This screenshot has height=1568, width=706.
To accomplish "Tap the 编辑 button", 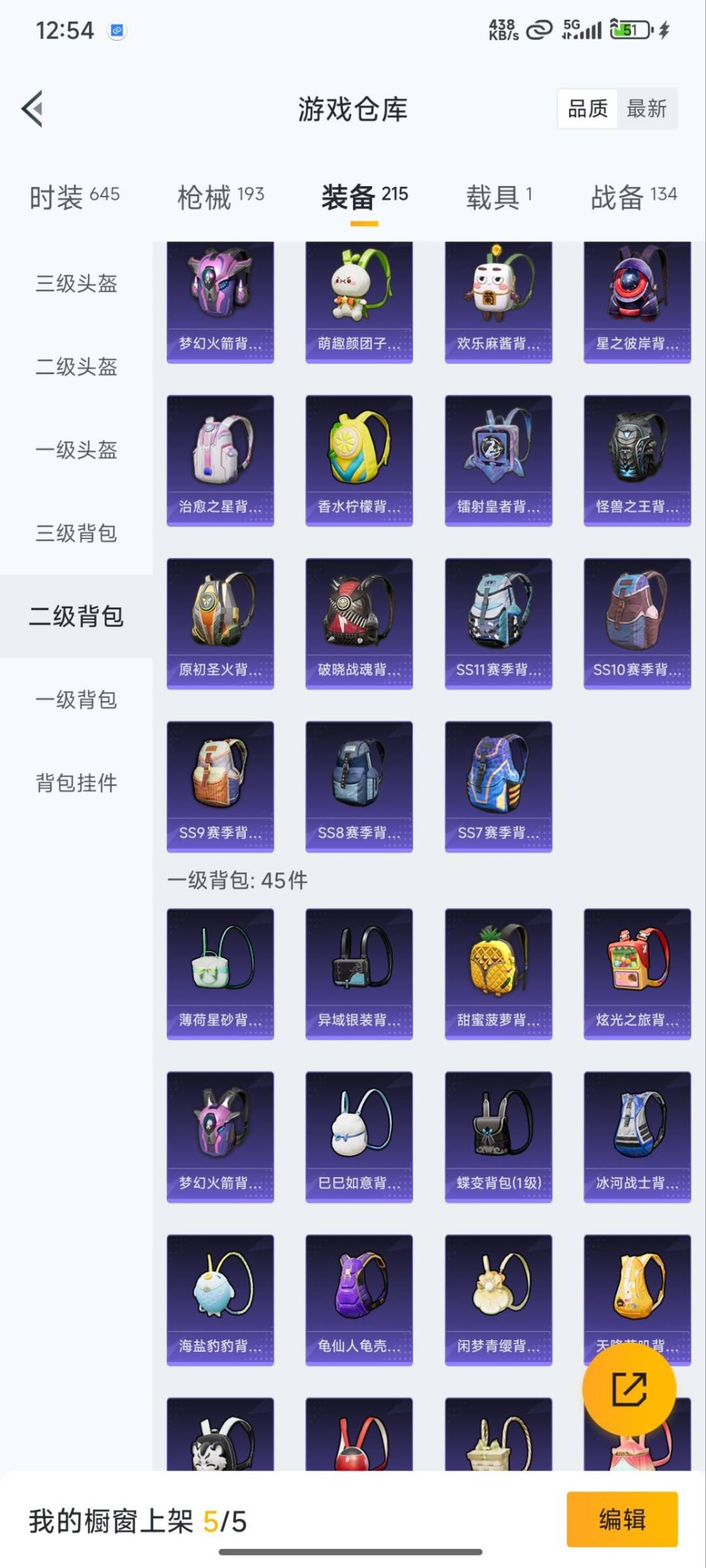I will (622, 1519).
